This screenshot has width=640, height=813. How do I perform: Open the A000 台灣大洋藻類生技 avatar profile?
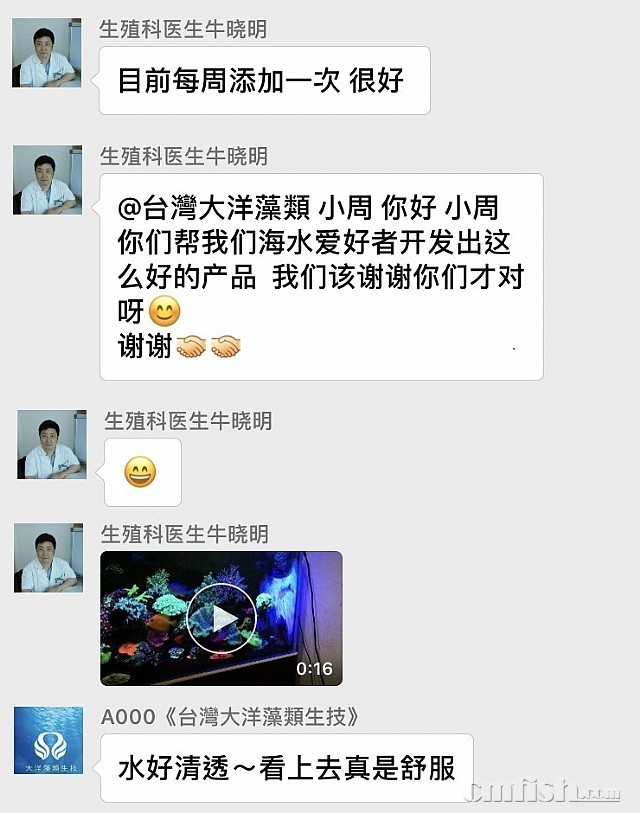click(x=48, y=741)
